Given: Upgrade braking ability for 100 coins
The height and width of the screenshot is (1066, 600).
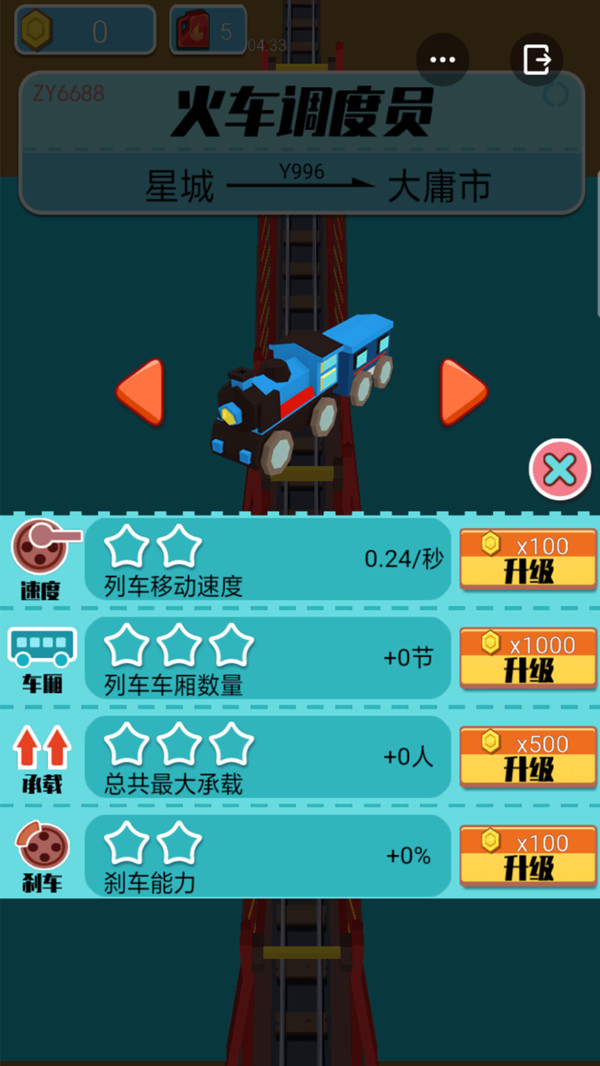Looking at the screenshot, I should [x=528, y=856].
